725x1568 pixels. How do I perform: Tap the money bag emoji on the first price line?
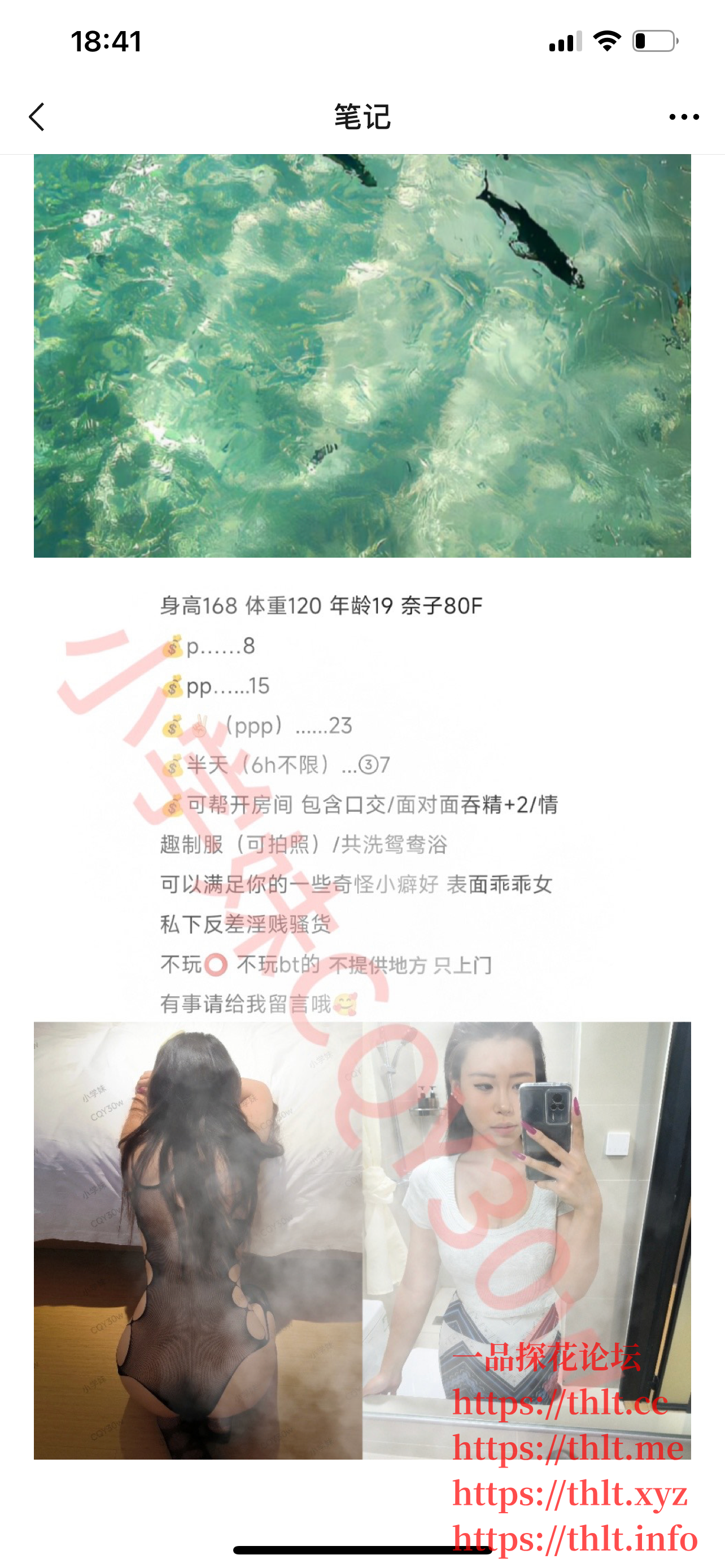pos(172,647)
